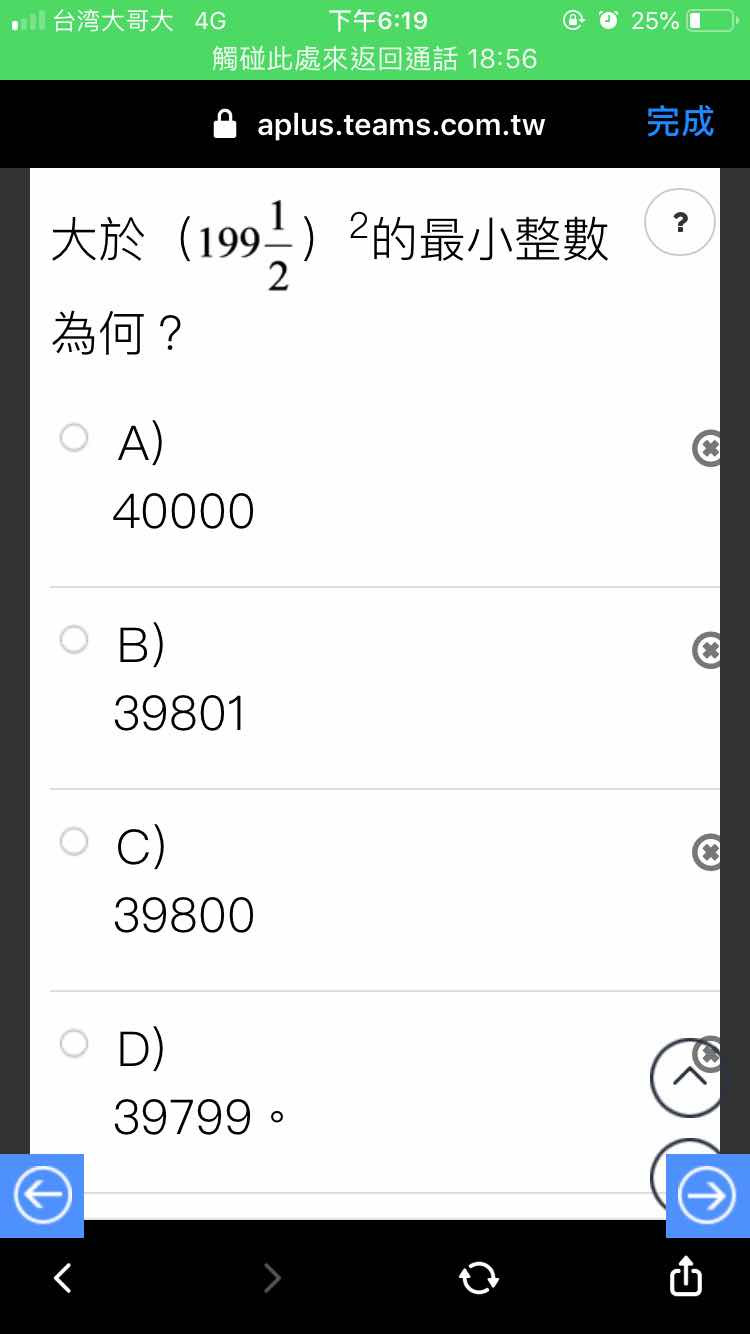Return to the previous question arrow
The height and width of the screenshot is (1334, 750).
42,1195
